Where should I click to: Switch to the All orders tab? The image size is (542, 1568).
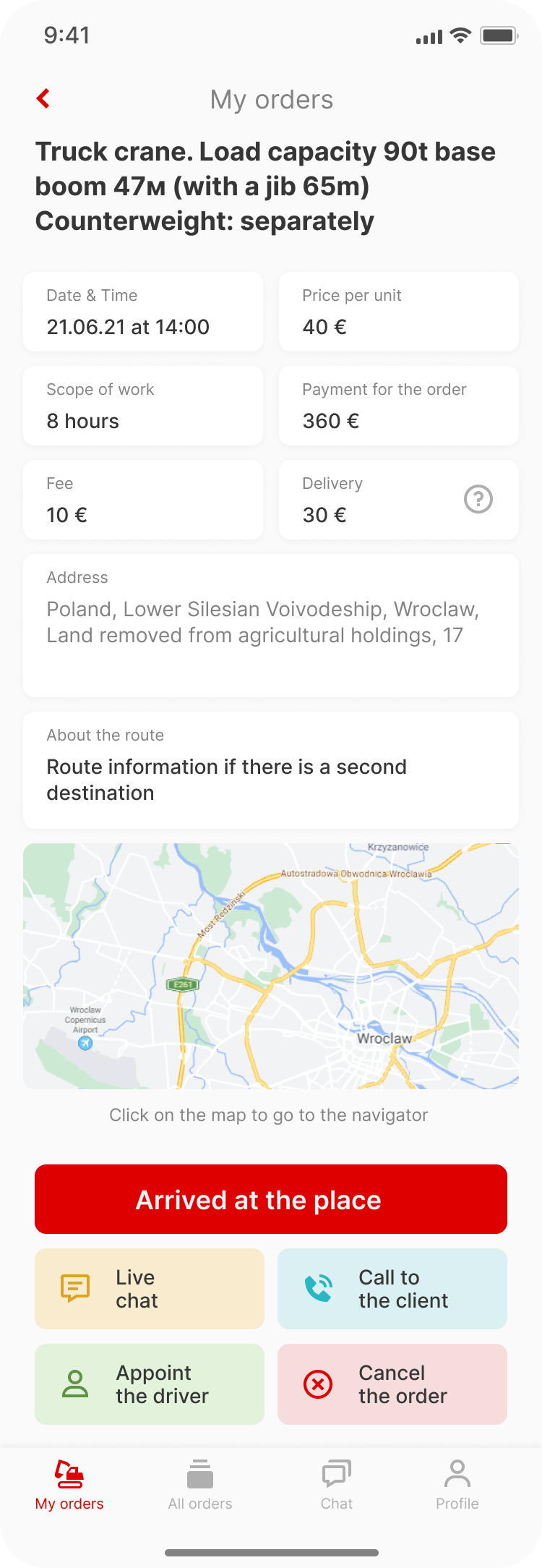pos(200,1486)
